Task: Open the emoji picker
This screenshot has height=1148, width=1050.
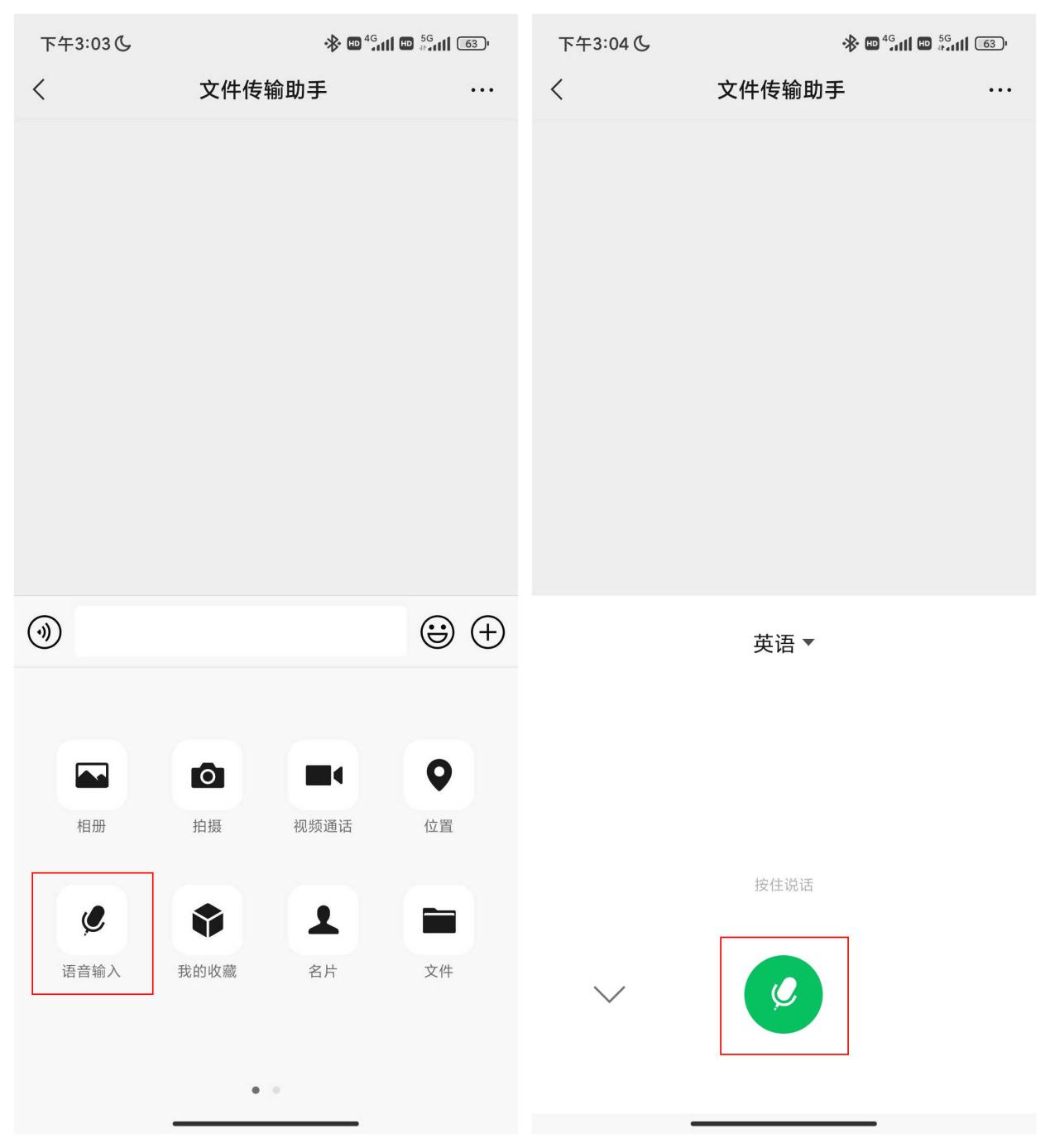Action: click(x=438, y=632)
